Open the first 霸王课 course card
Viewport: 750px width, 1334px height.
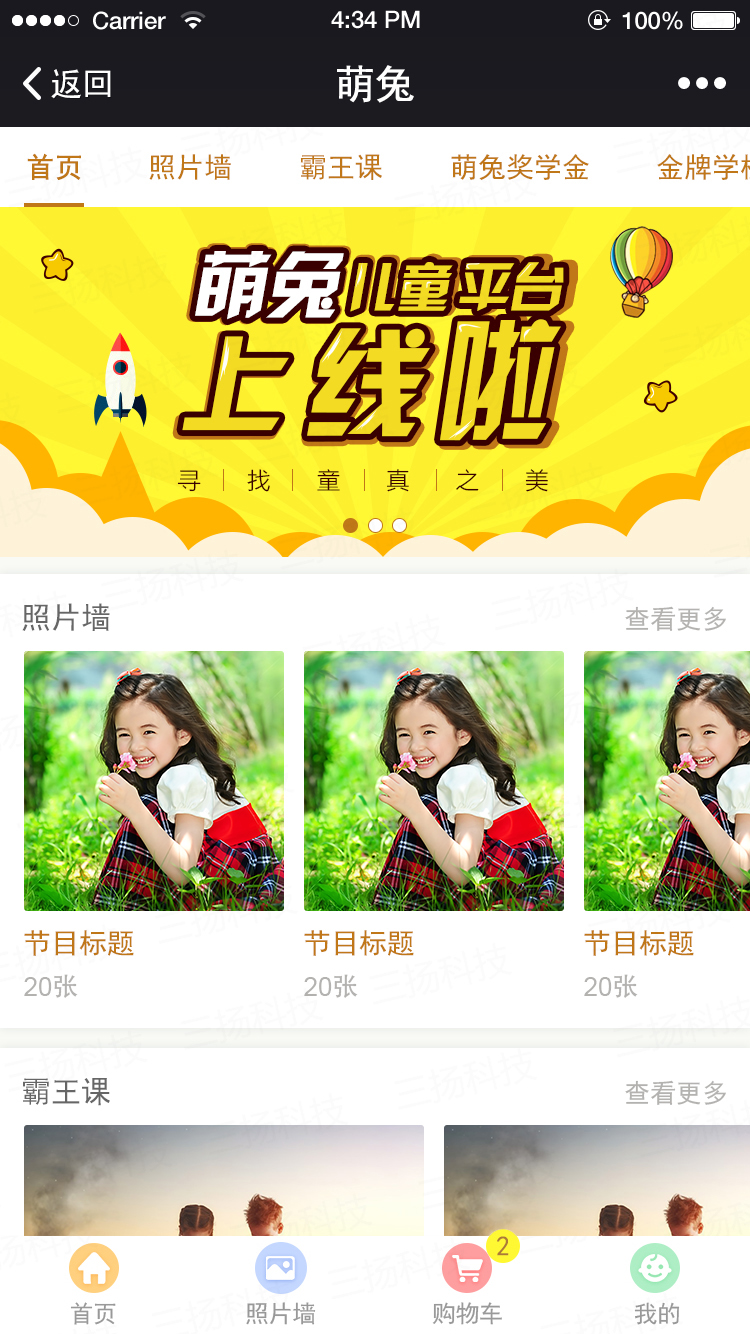224,1180
